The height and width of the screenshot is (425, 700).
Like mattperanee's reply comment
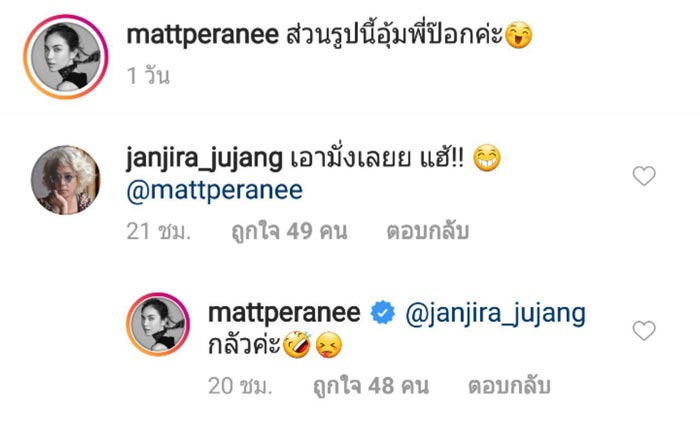tap(645, 330)
